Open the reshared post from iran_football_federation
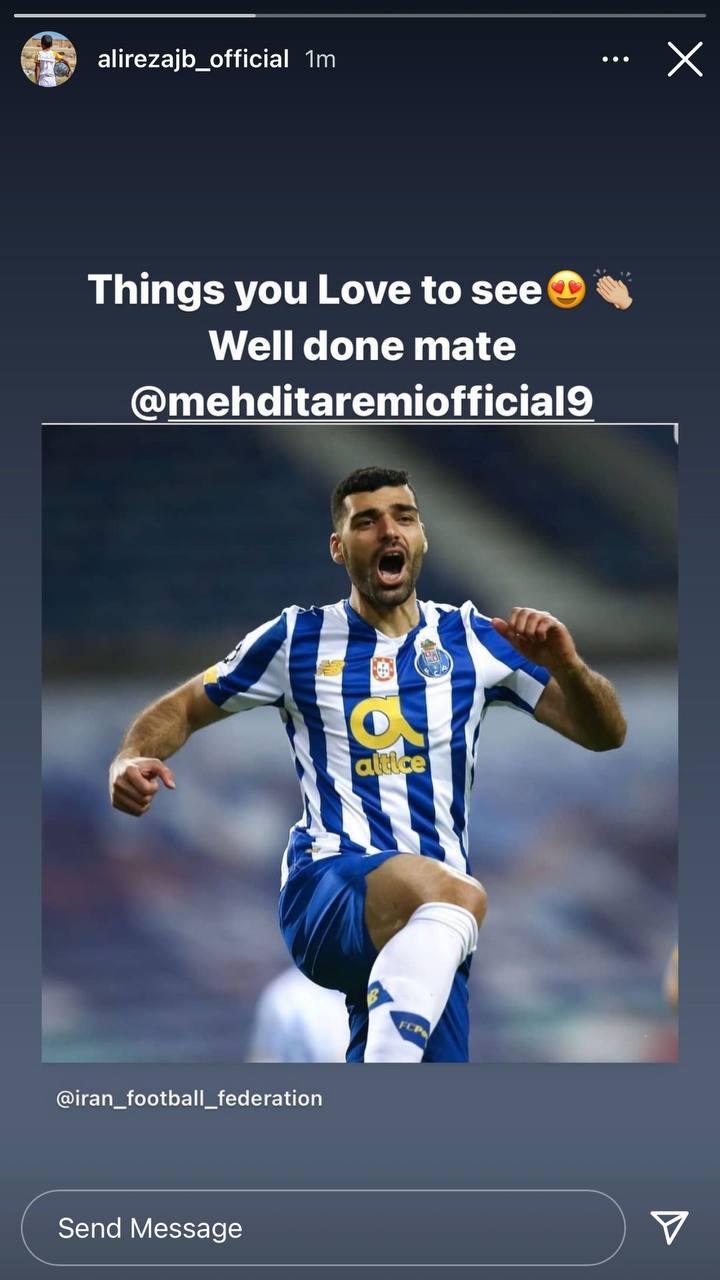The image size is (720, 1280). click(359, 742)
